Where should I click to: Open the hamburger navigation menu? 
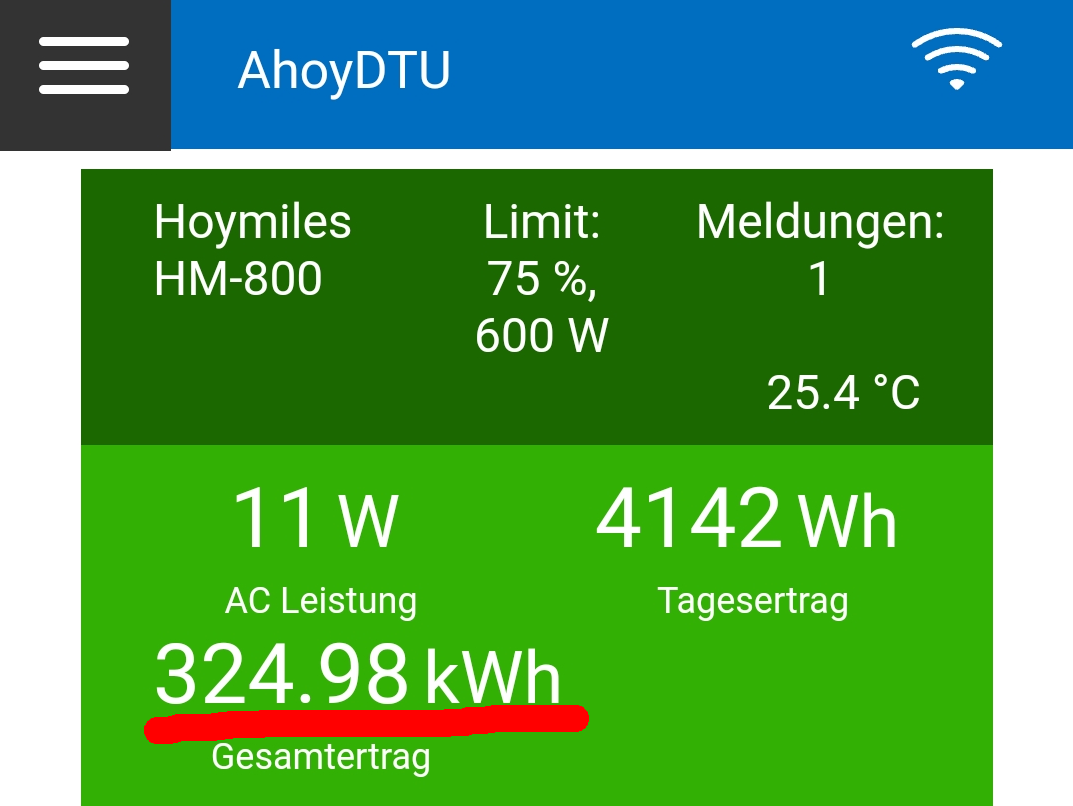[x=84, y=66]
